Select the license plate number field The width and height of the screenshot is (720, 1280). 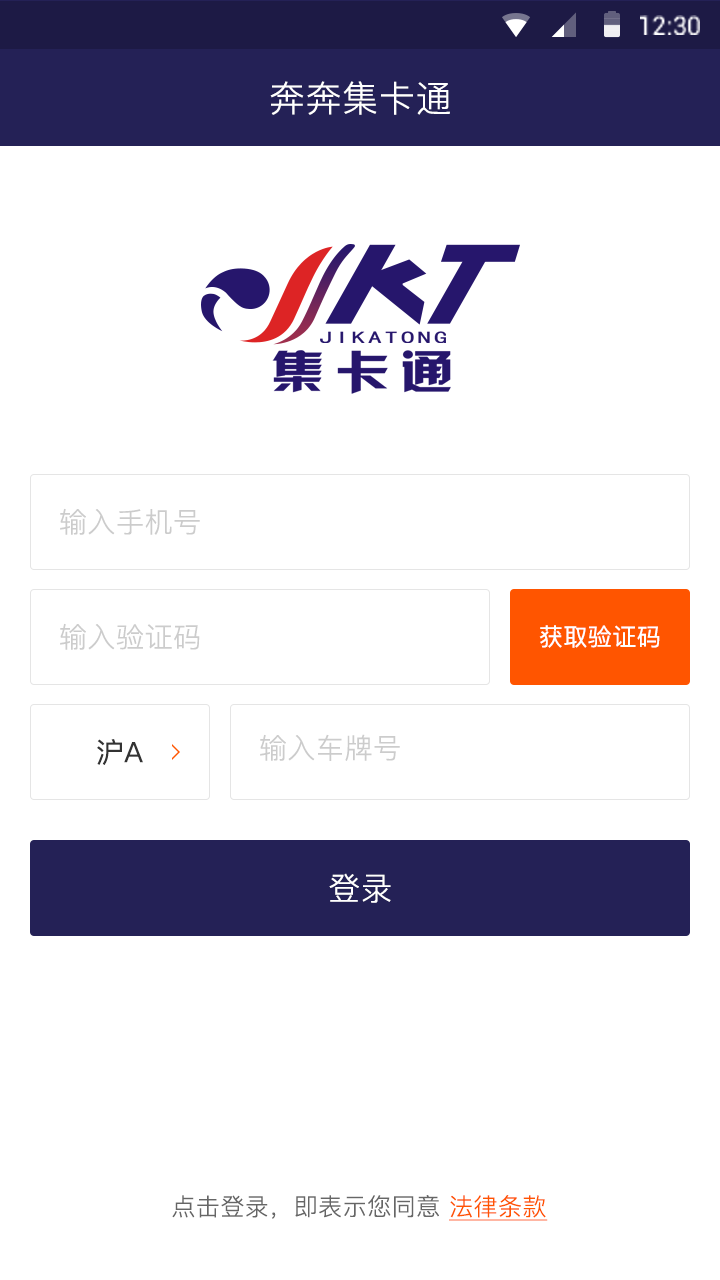pyautogui.click(x=460, y=752)
